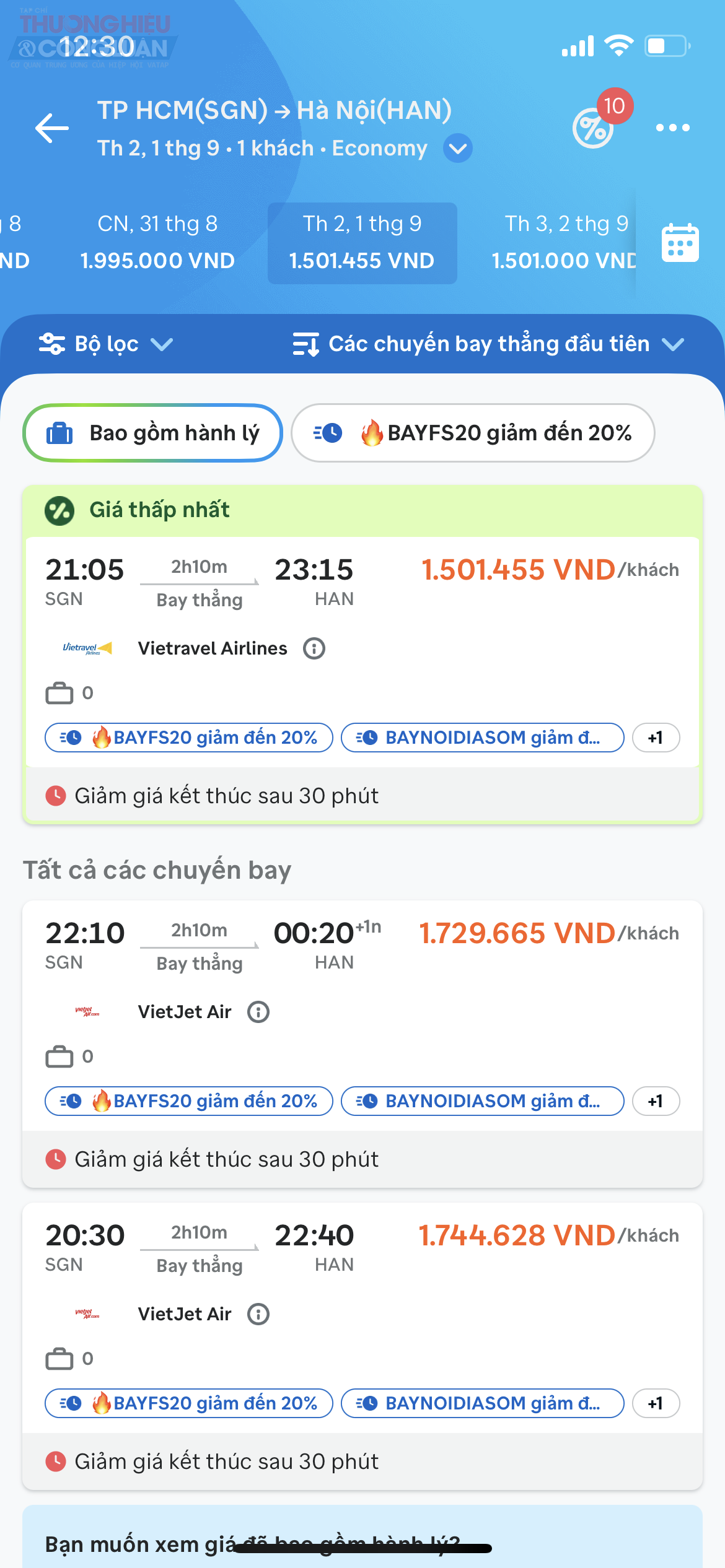This screenshot has height=1568, width=725.
Task: Show more promos on the 20:30 flight with +1
Action: coord(656,1403)
